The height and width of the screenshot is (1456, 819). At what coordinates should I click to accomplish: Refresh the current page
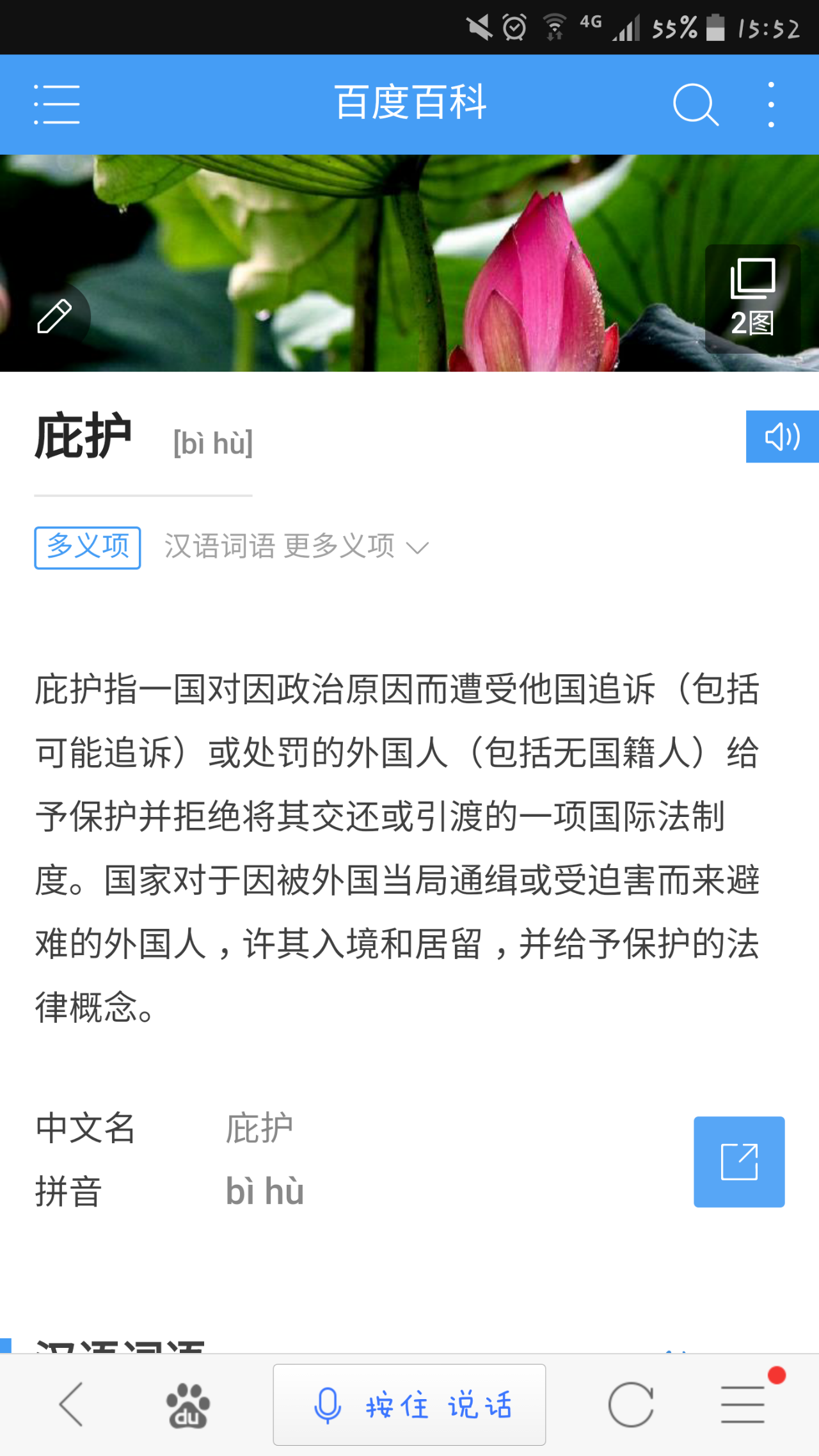click(631, 1405)
